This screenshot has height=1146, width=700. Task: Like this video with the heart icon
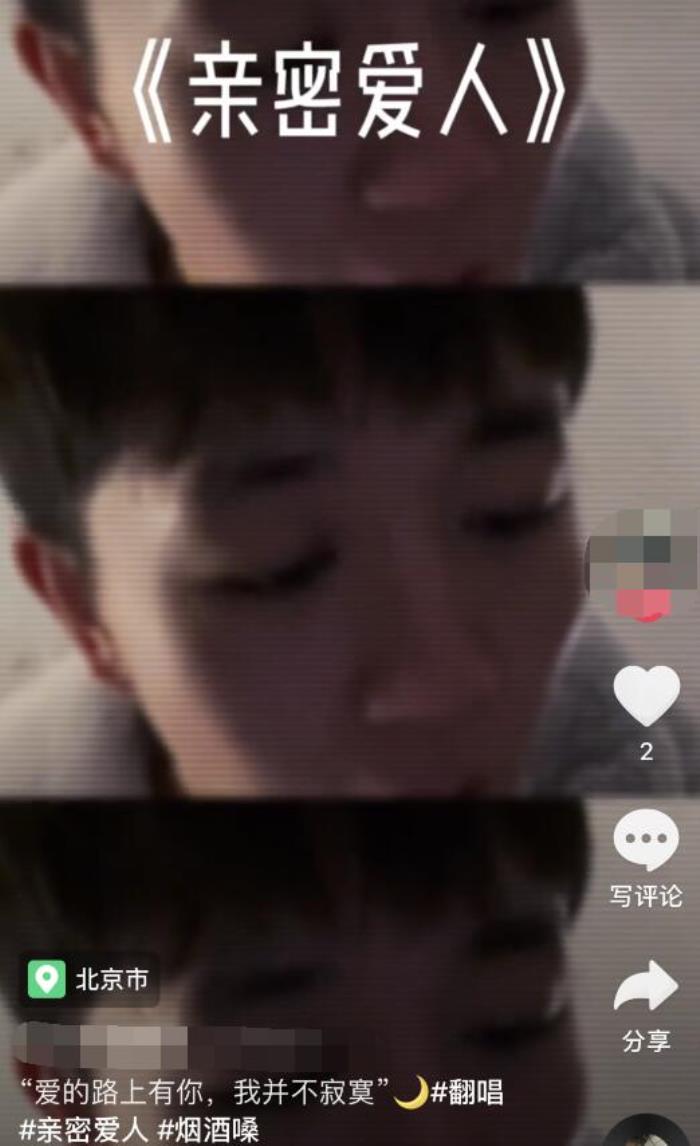point(646,696)
